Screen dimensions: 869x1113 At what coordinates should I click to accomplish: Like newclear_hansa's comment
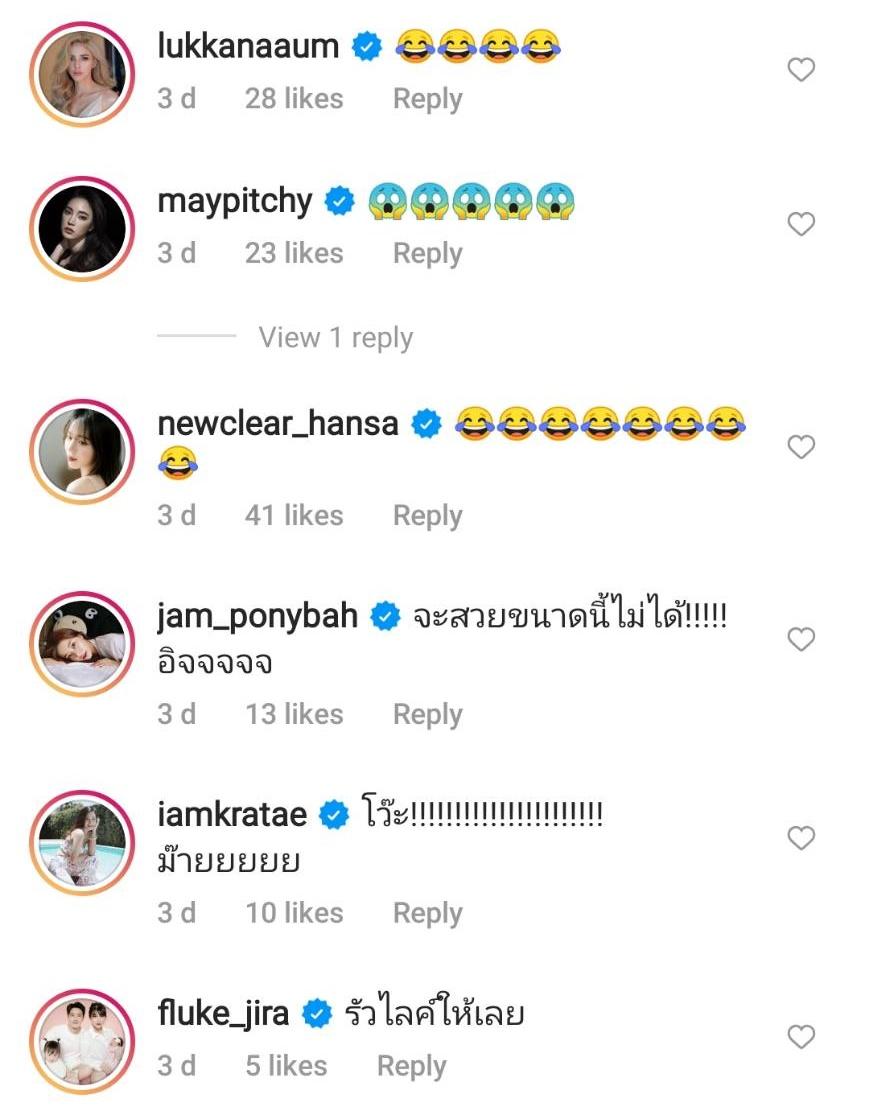click(x=801, y=447)
